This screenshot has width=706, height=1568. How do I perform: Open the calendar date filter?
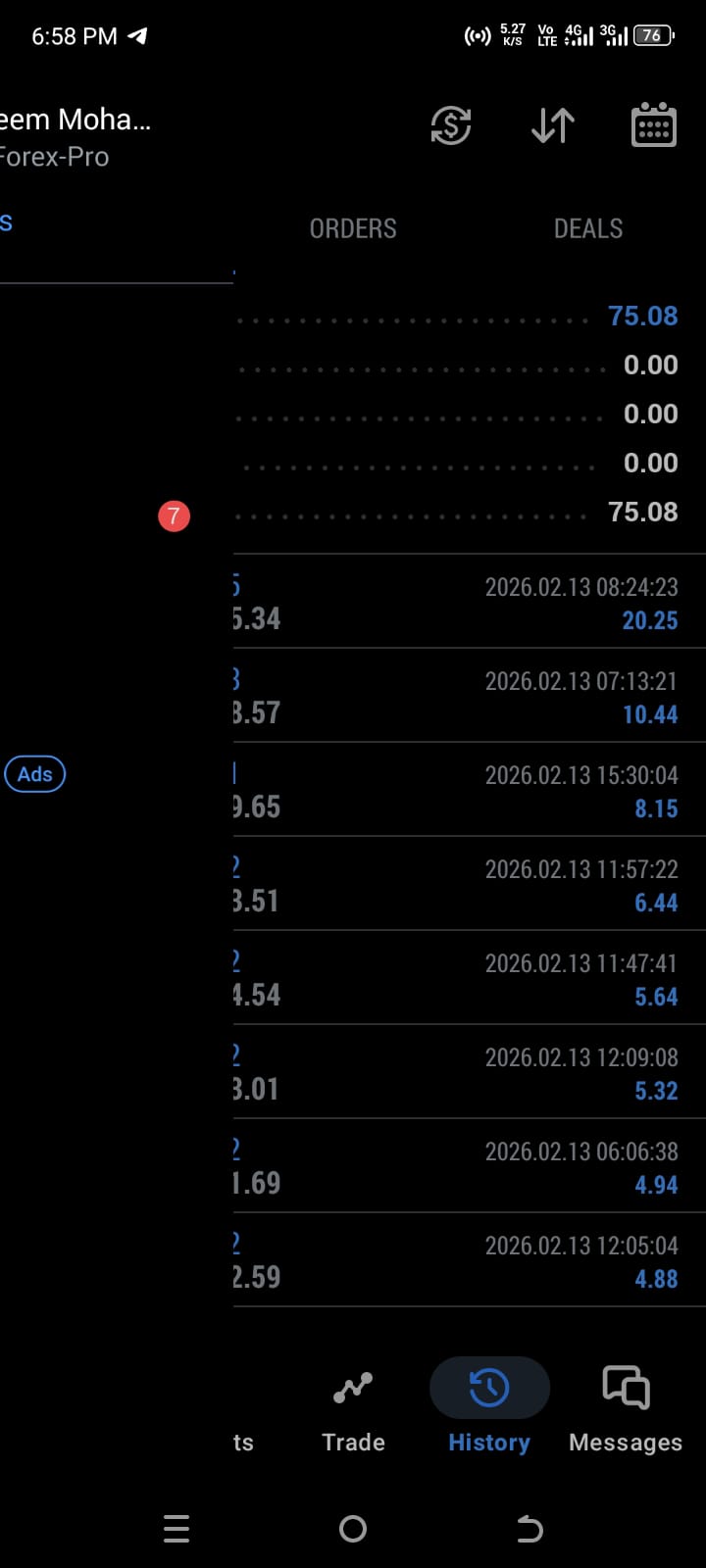coord(654,126)
